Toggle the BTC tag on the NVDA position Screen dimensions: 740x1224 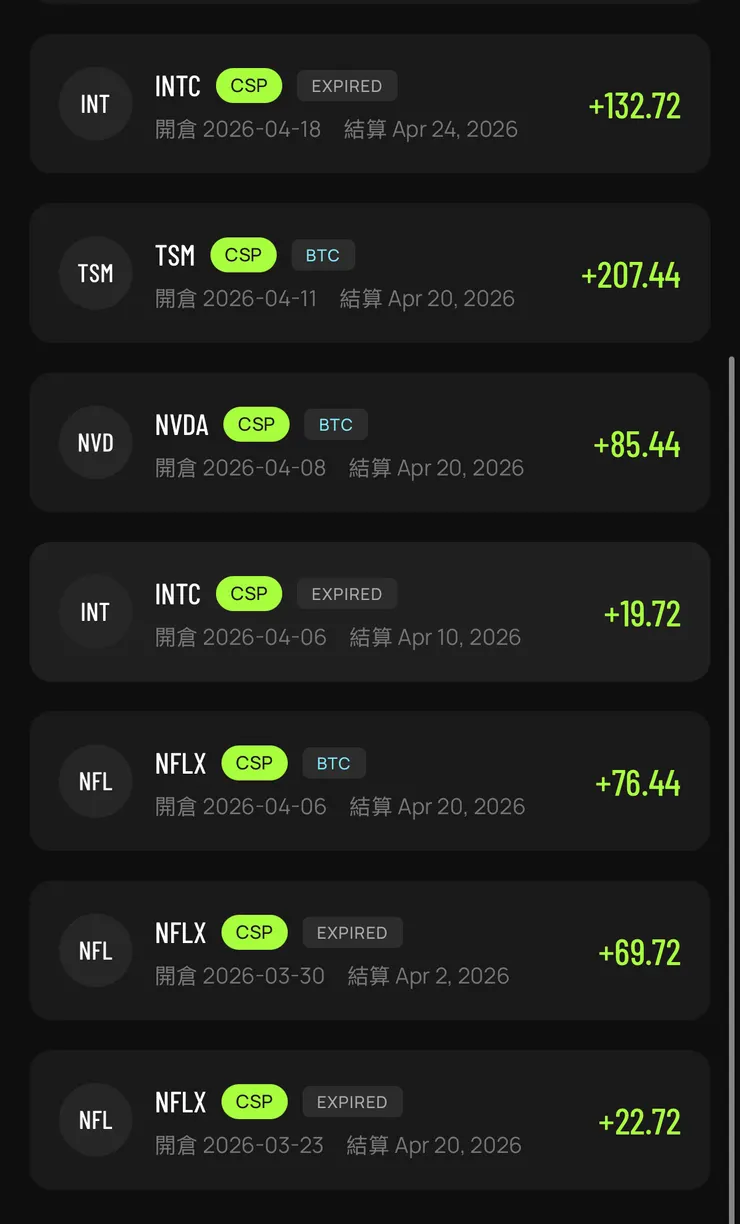pyautogui.click(x=335, y=424)
